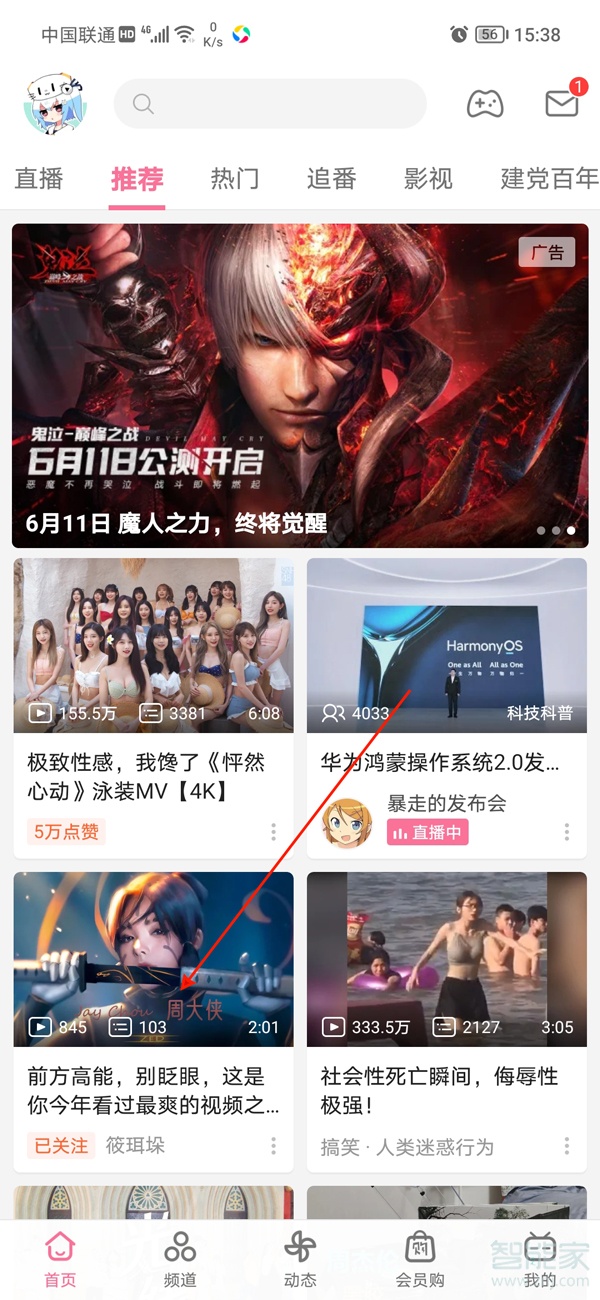Viewport: 600px width, 1300px height.
Task: Open the 华为鸿蒙操作系统2.0 livestream
Action: coord(446,645)
